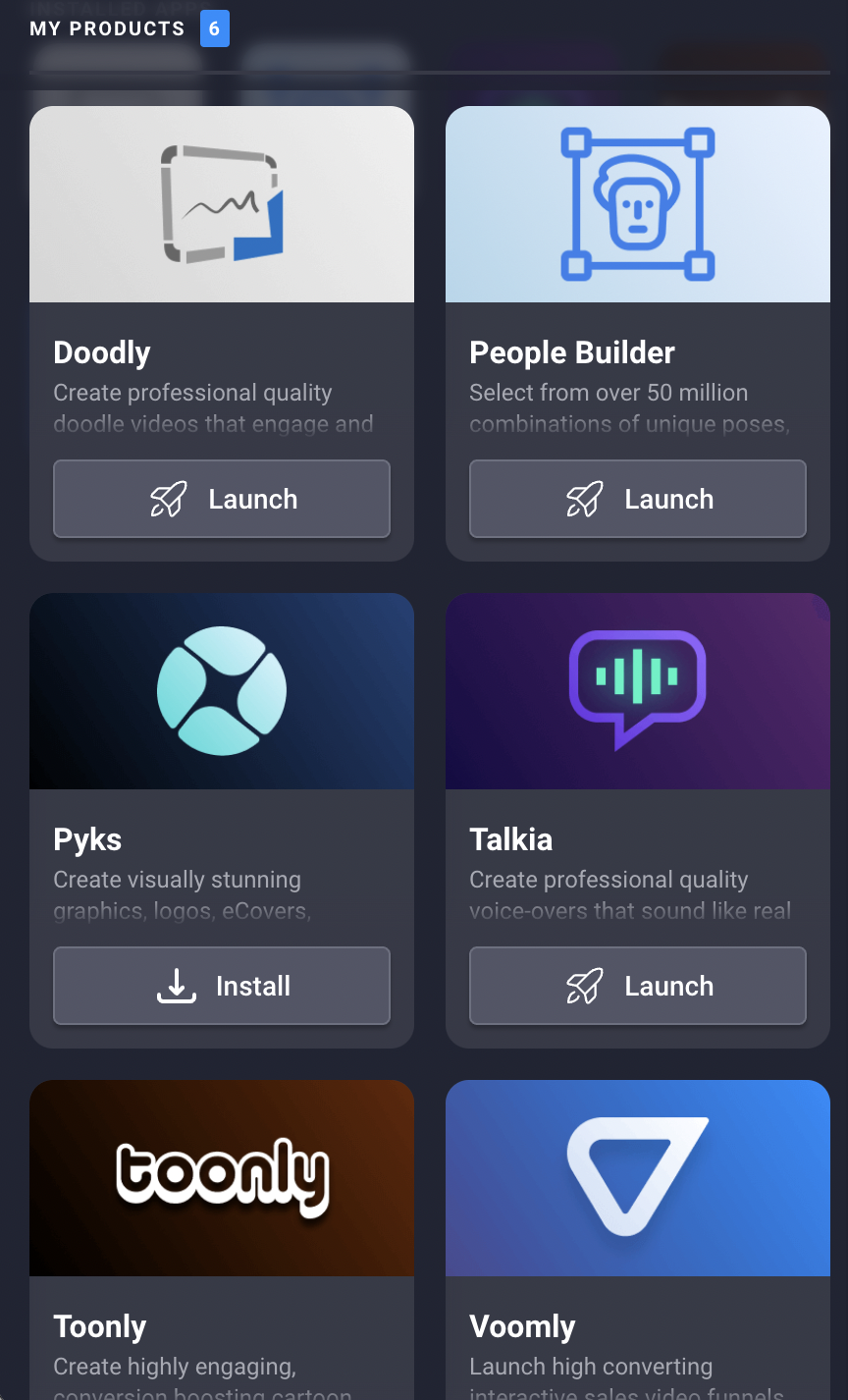
Task: Launch People Builder
Action: [x=638, y=499]
